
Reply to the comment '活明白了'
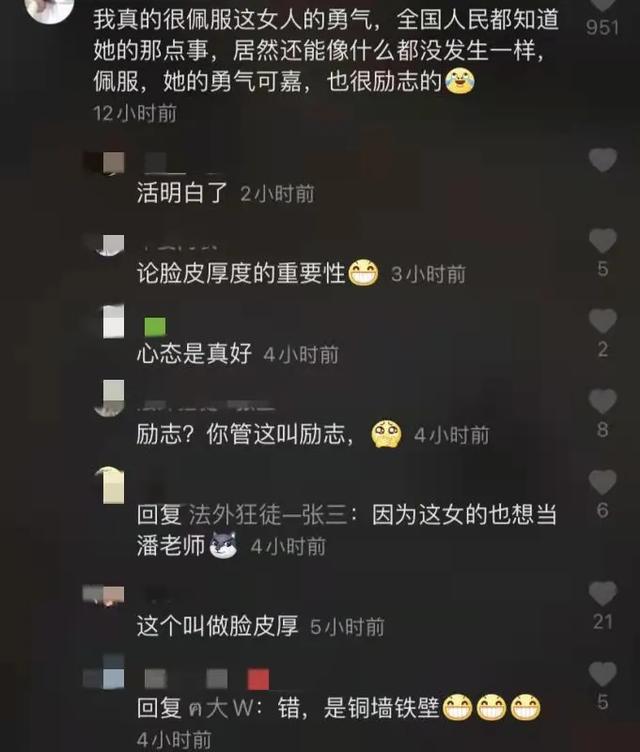click(182, 193)
